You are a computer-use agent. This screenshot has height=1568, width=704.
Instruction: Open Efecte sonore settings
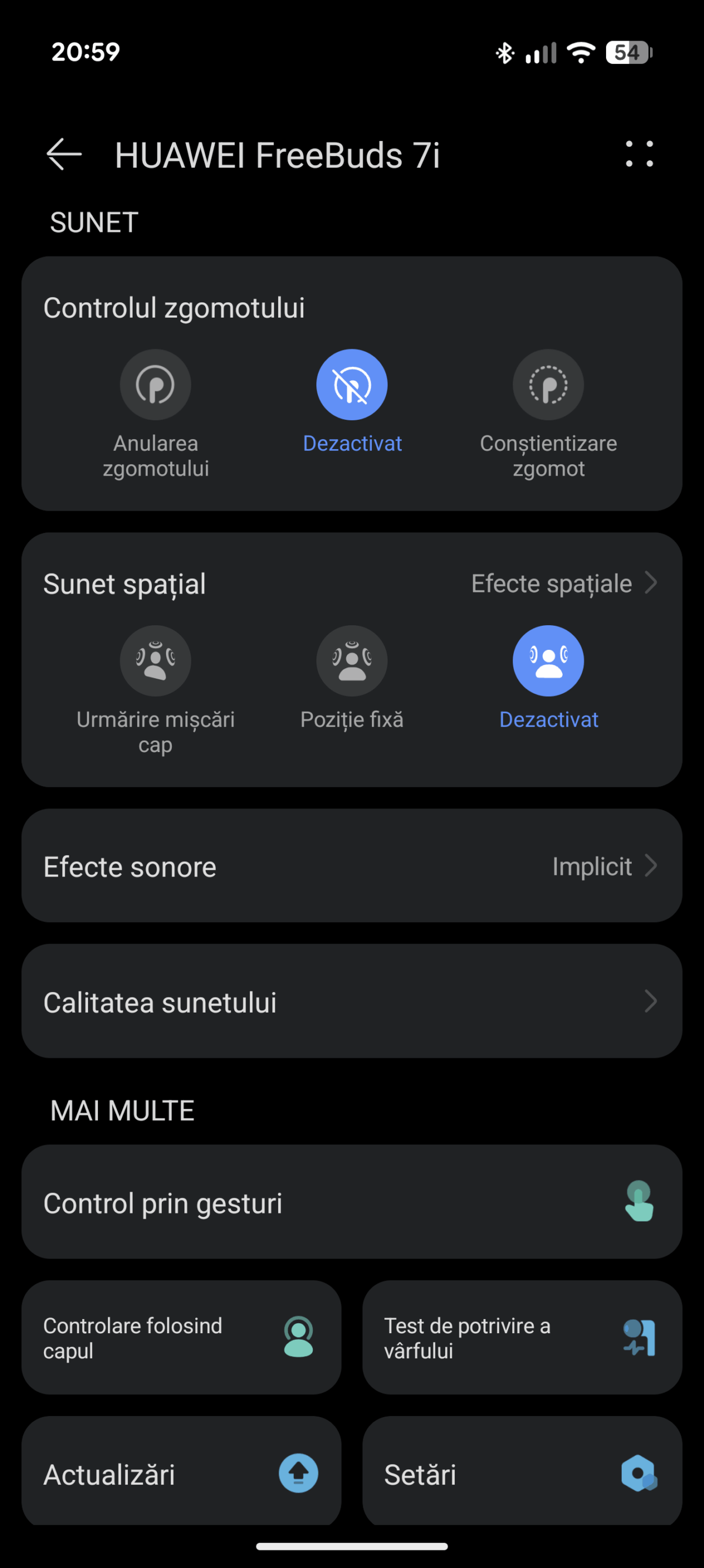(351, 865)
